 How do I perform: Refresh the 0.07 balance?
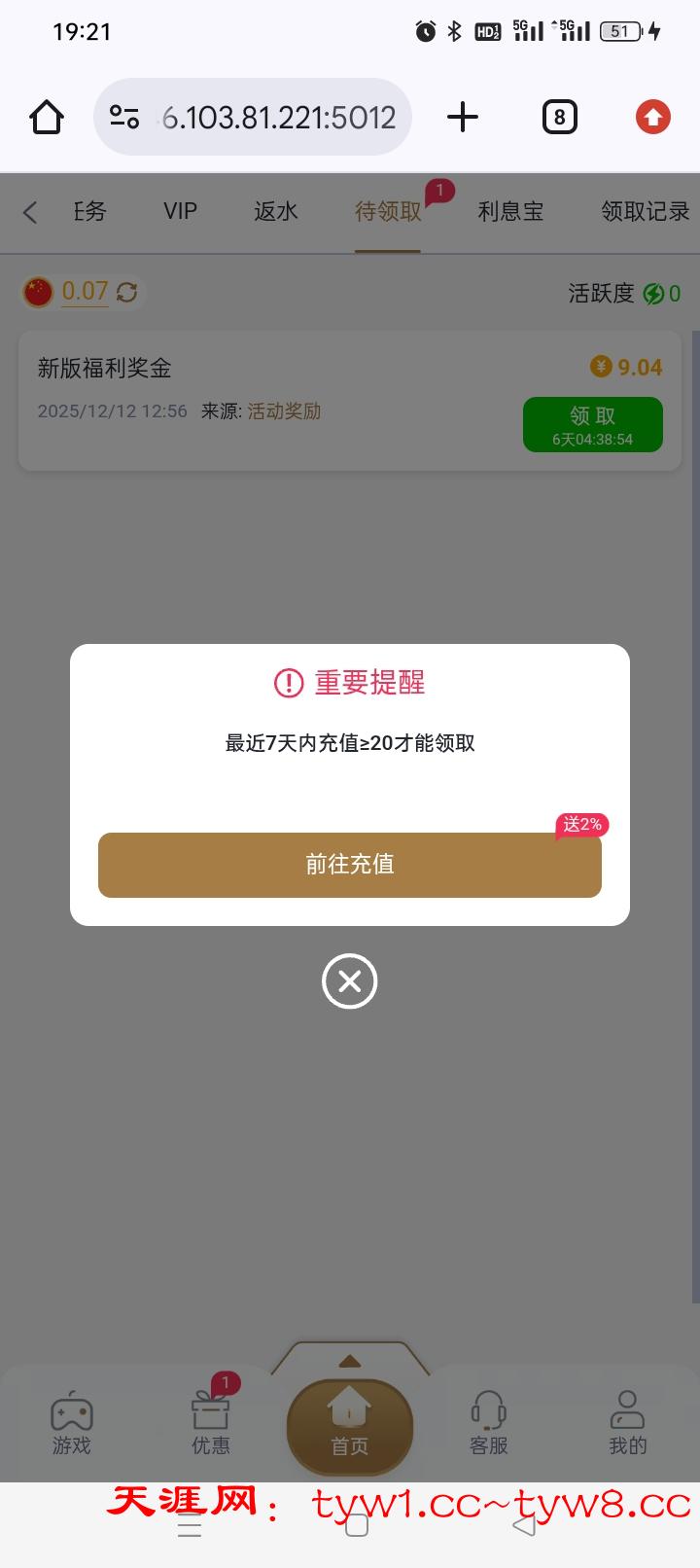pos(127,292)
